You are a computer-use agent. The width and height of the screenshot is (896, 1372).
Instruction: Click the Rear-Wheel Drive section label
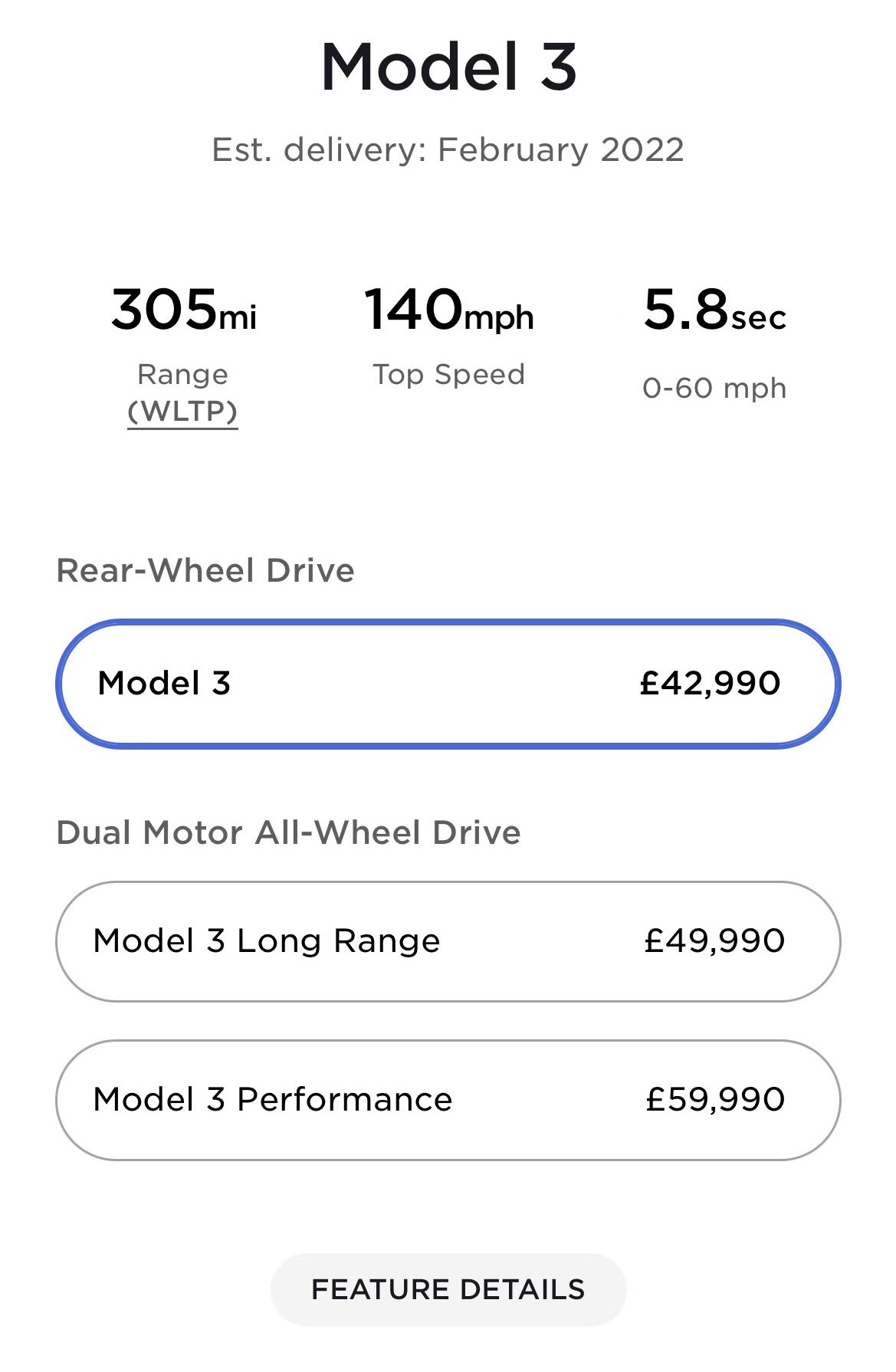(x=205, y=569)
